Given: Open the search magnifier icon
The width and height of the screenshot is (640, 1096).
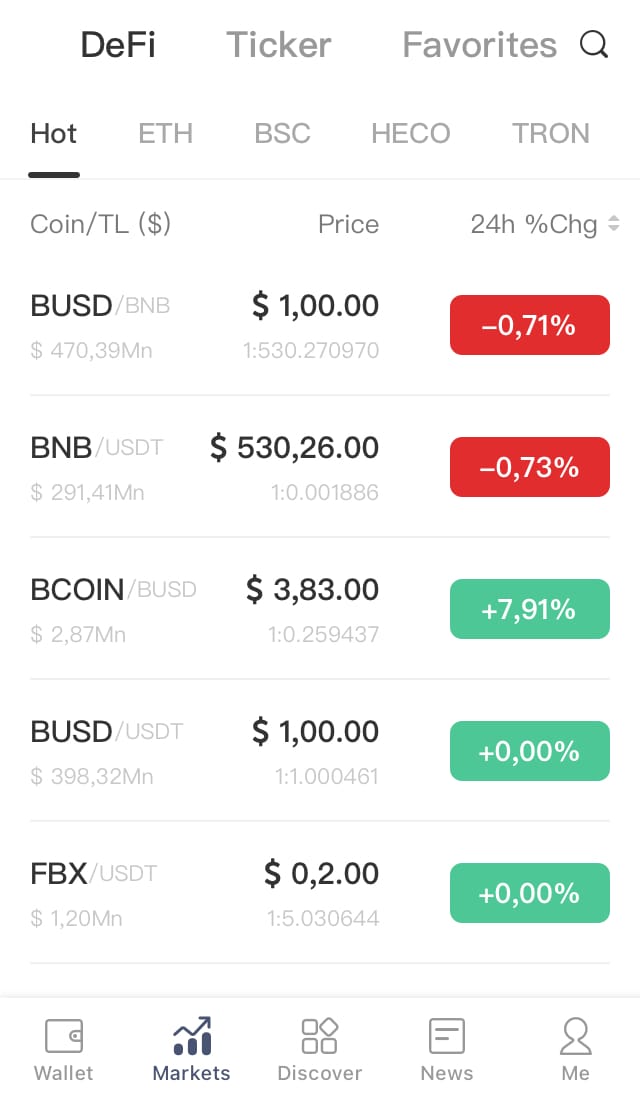Looking at the screenshot, I should (594, 45).
